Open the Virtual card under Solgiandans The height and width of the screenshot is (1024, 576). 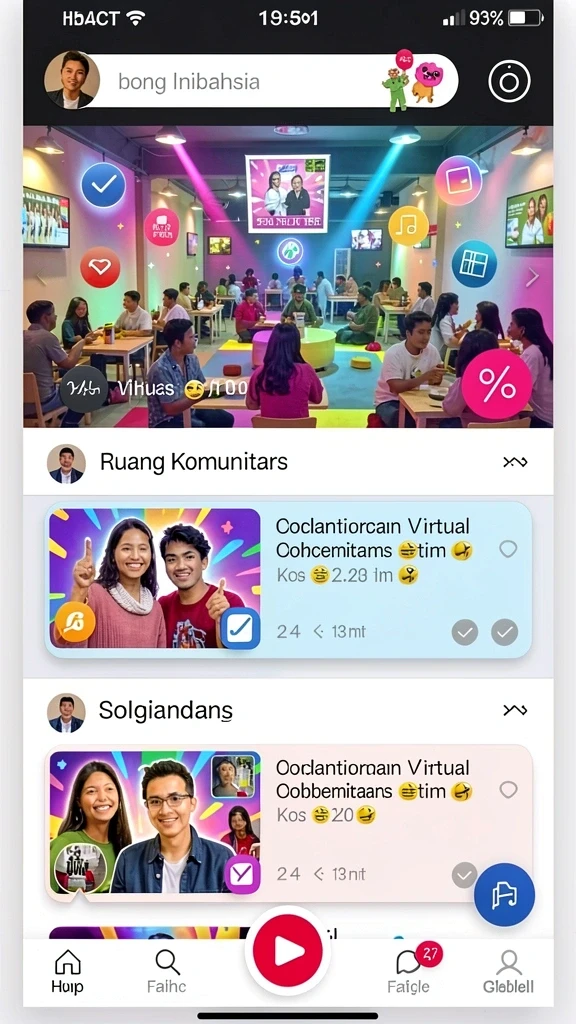tap(288, 823)
